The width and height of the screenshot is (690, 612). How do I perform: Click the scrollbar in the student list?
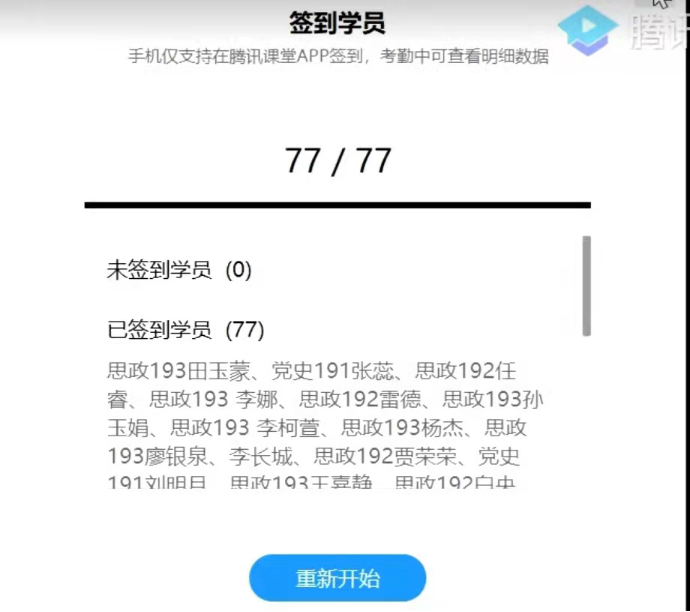pyautogui.click(x=586, y=286)
